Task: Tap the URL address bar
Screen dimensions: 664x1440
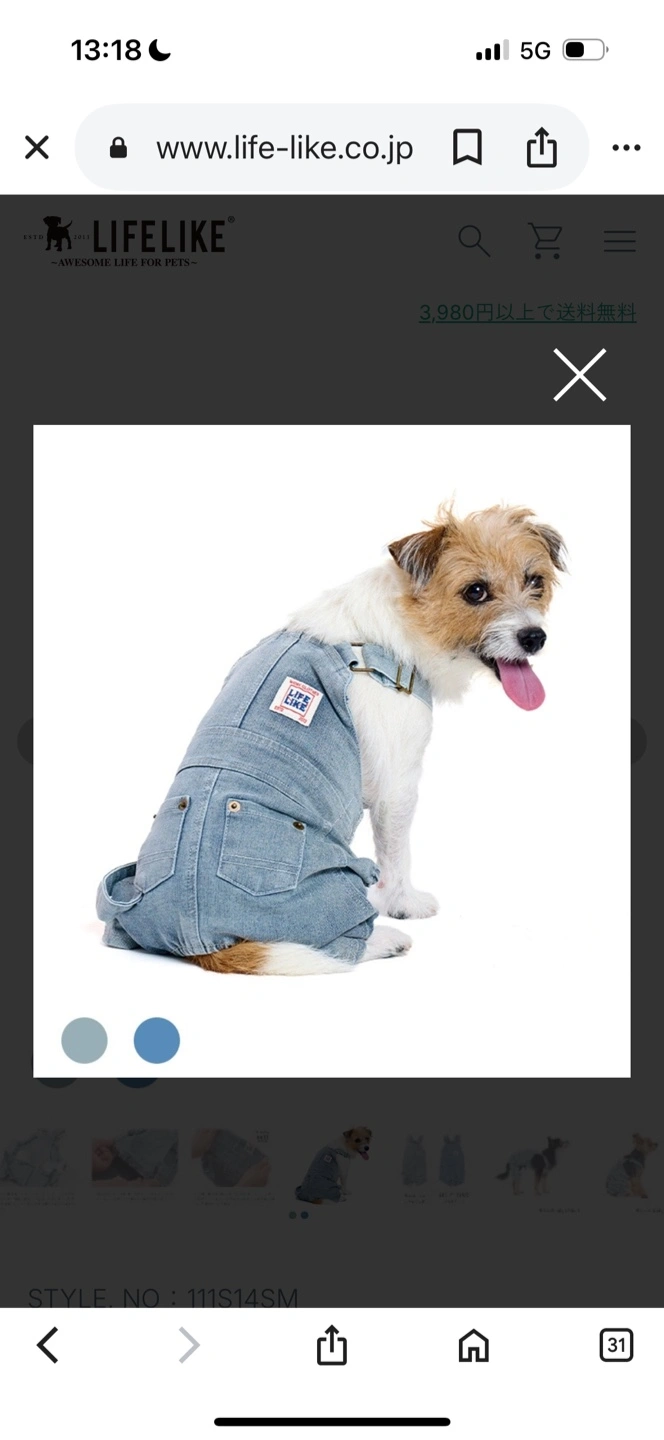Action: point(284,149)
